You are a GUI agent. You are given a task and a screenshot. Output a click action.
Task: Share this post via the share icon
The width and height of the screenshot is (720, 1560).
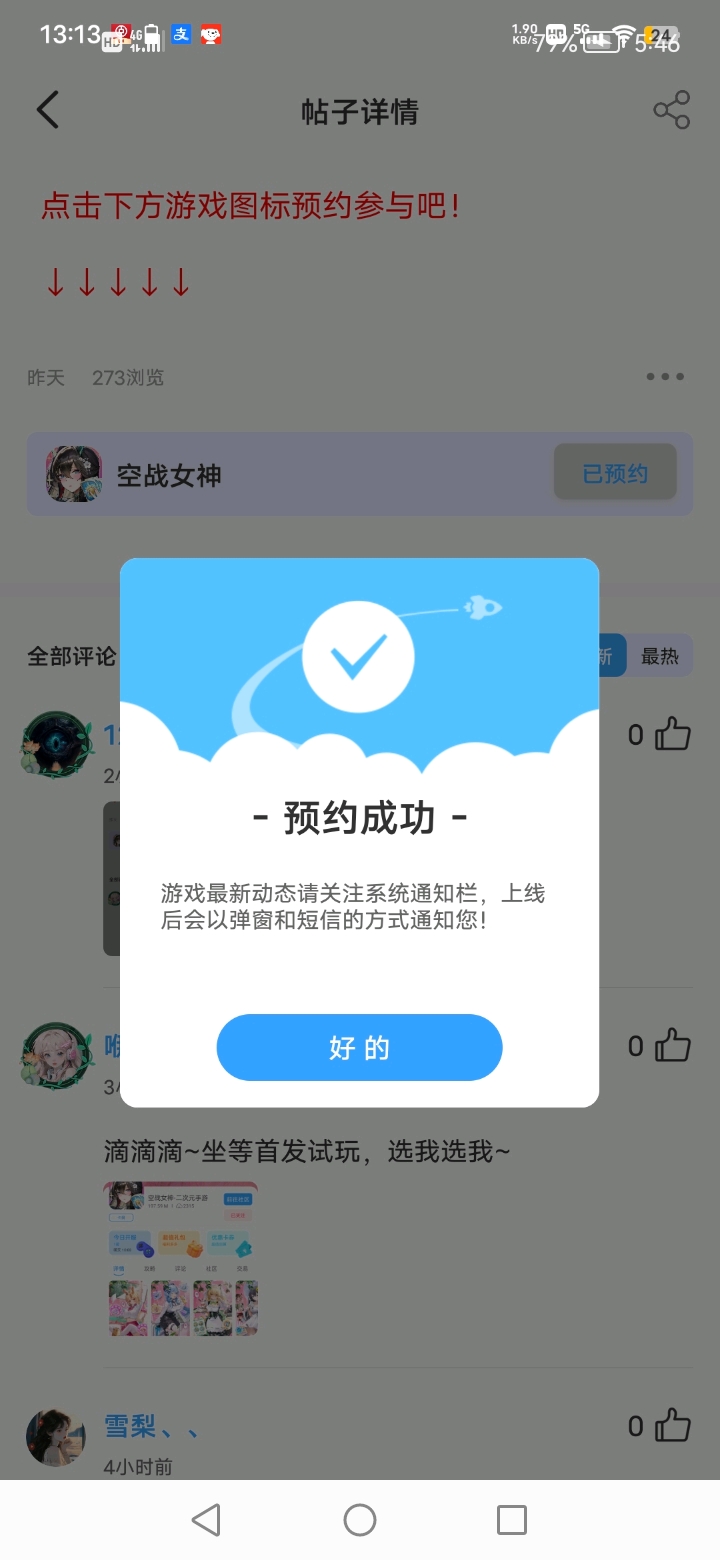pyautogui.click(x=671, y=110)
